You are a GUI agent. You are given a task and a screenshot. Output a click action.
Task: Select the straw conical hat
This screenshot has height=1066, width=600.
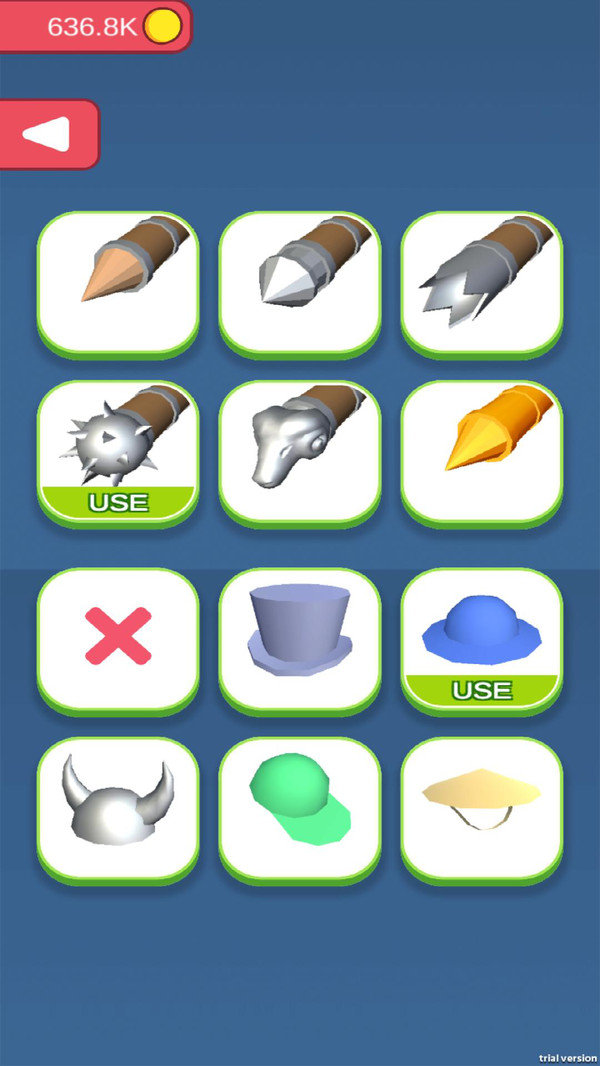[x=482, y=806]
